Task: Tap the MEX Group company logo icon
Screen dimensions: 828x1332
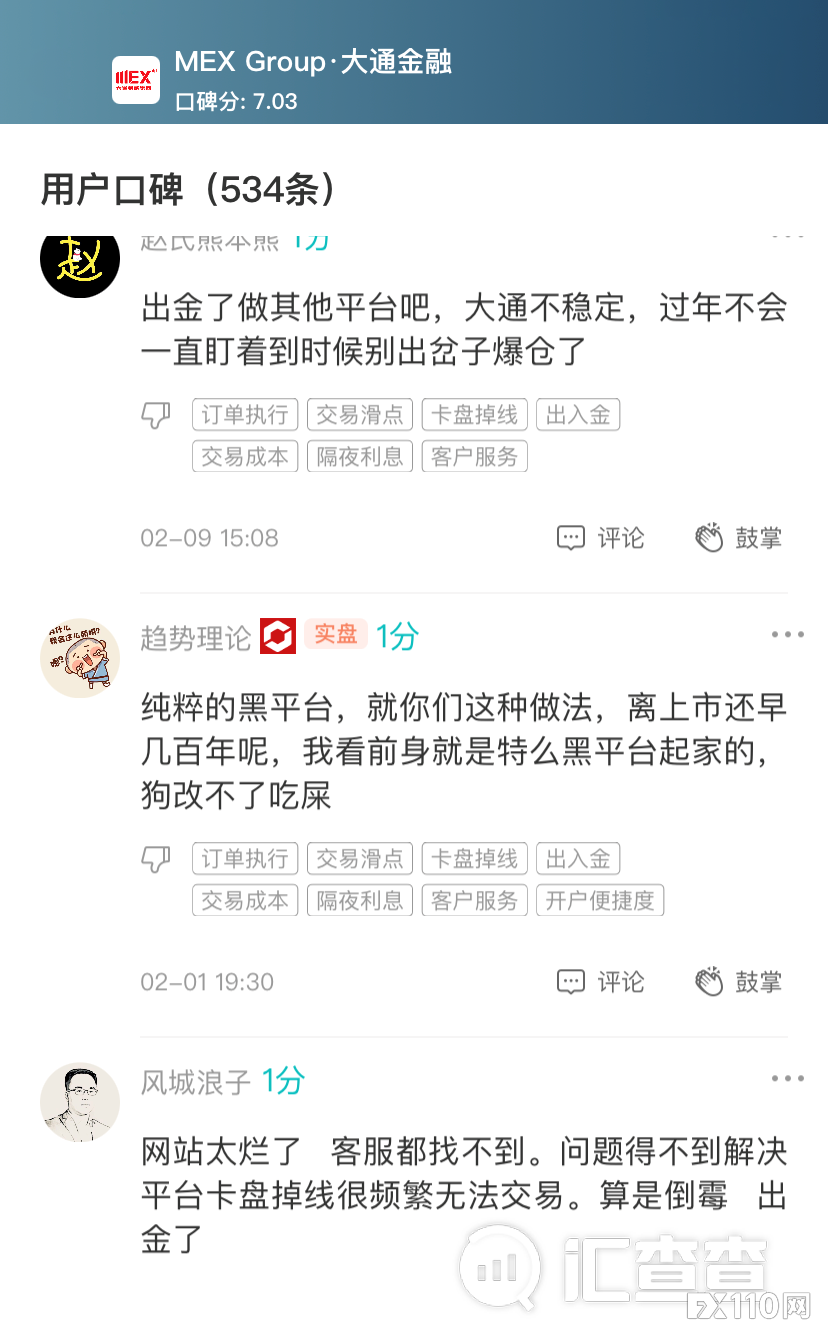Action: click(137, 81)
